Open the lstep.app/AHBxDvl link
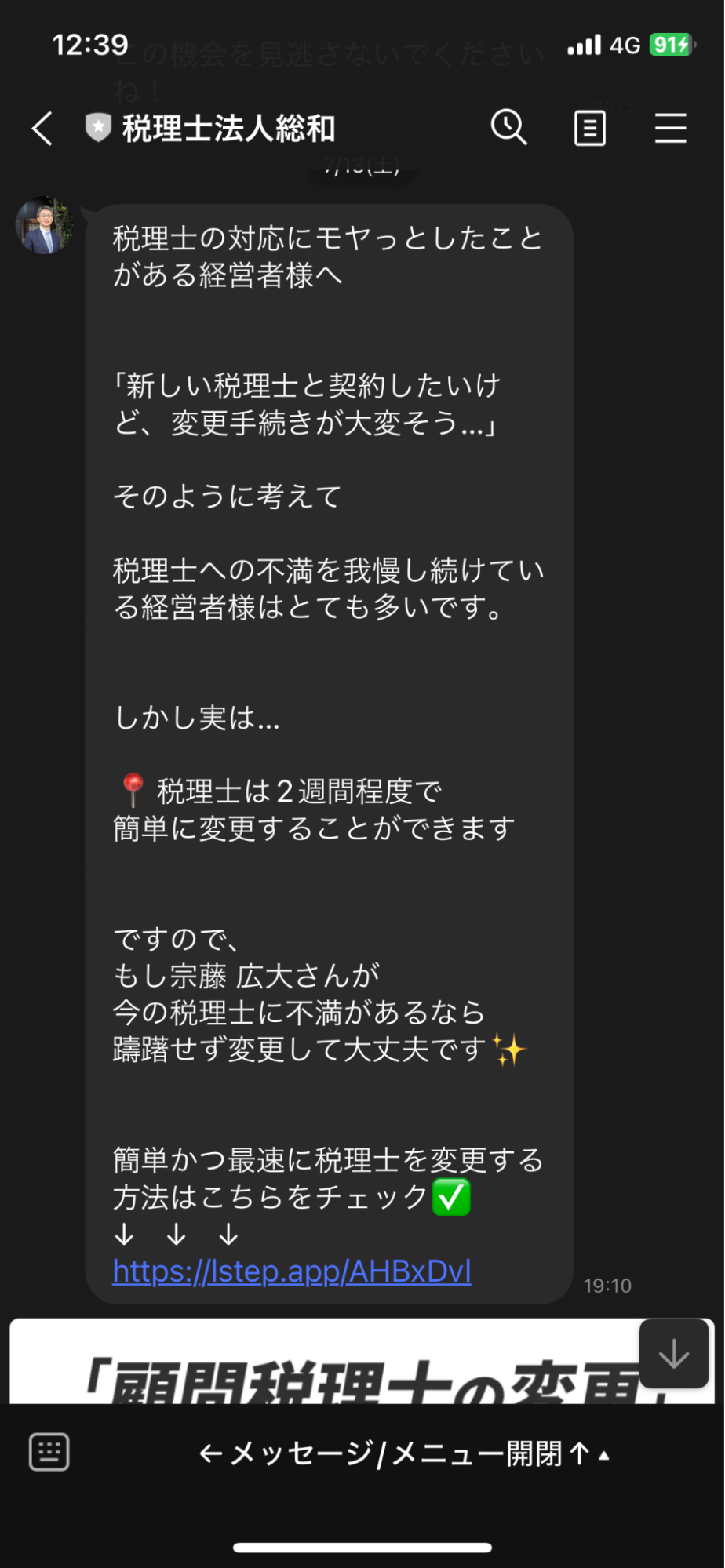725x1568 pixels. (292, 1271)
